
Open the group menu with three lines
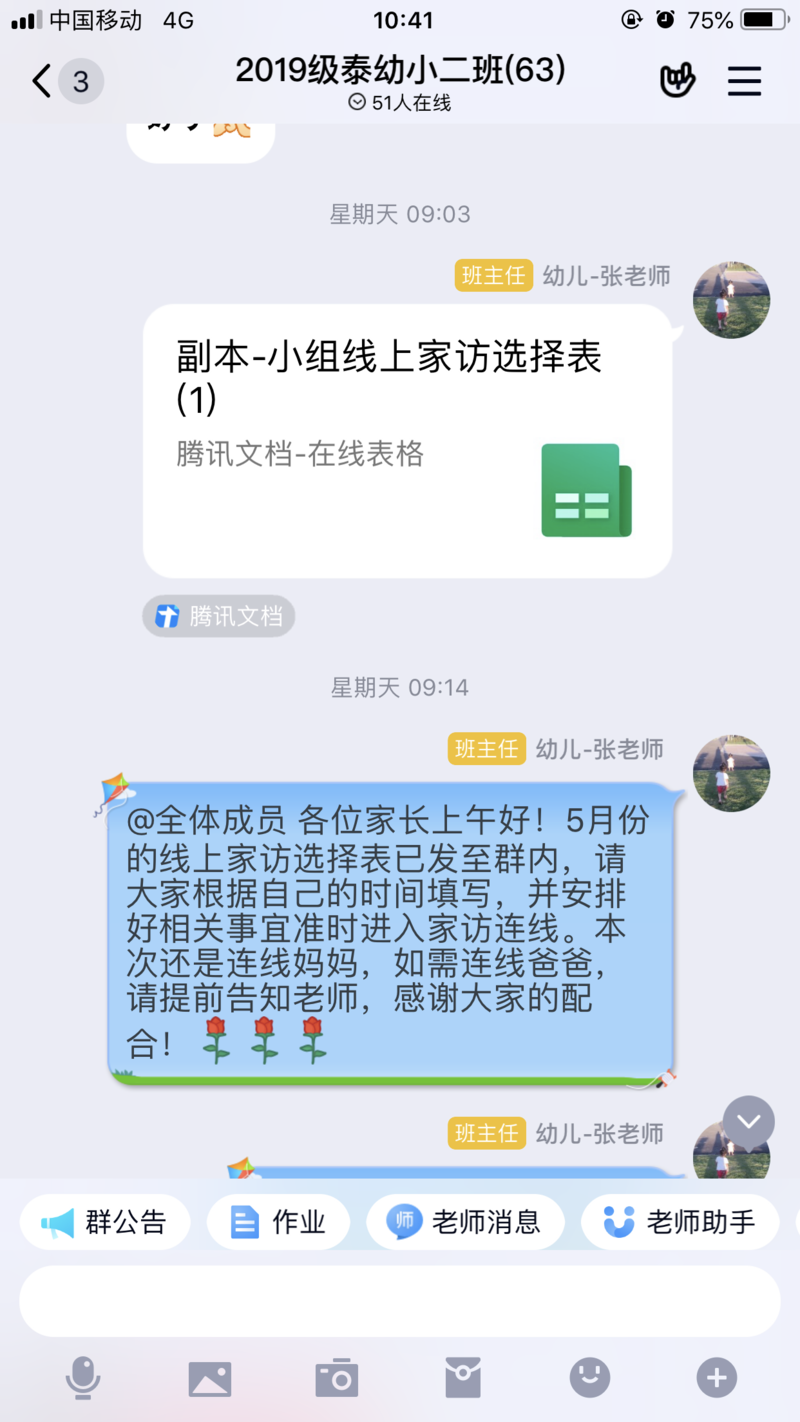(744, 81)
